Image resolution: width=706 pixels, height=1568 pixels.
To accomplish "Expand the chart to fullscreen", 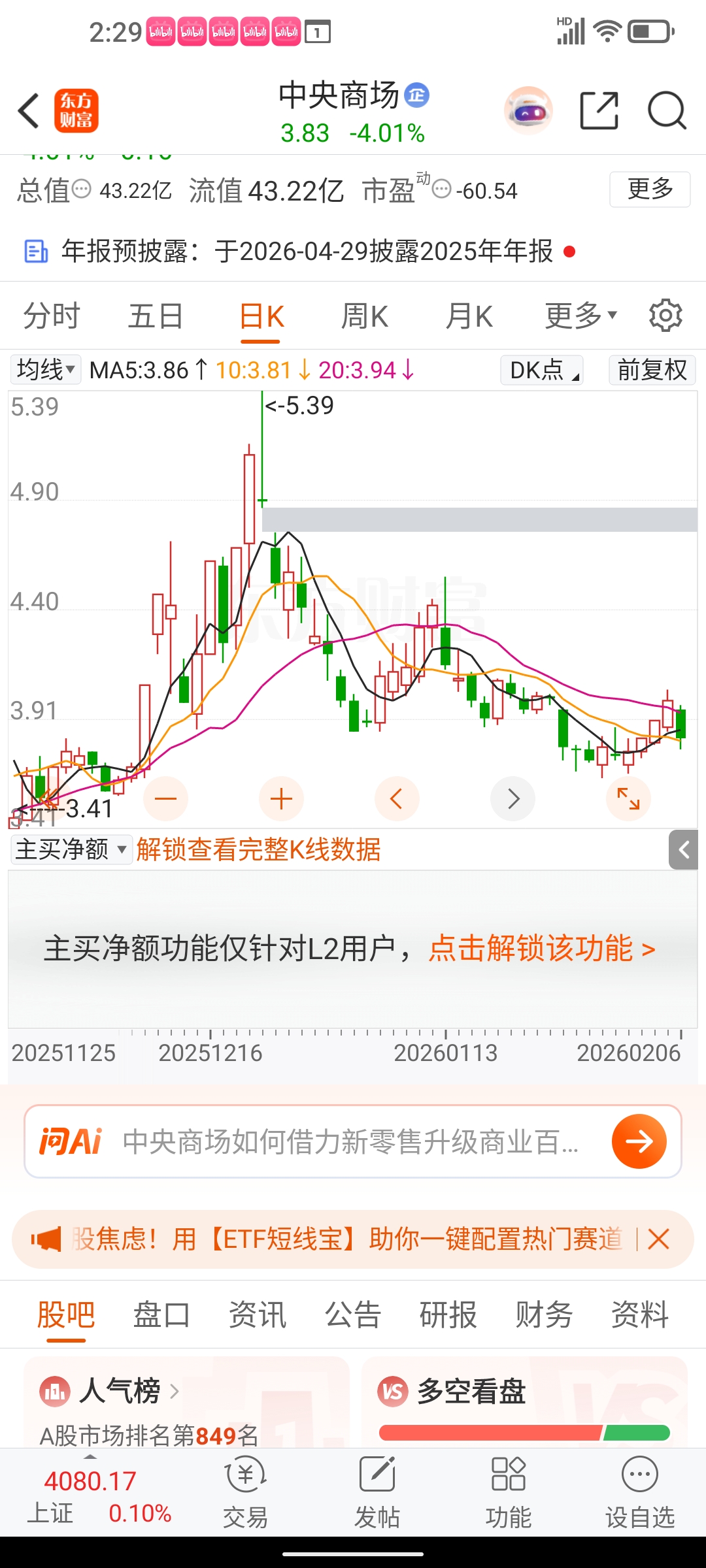I will tap(628, 798).
